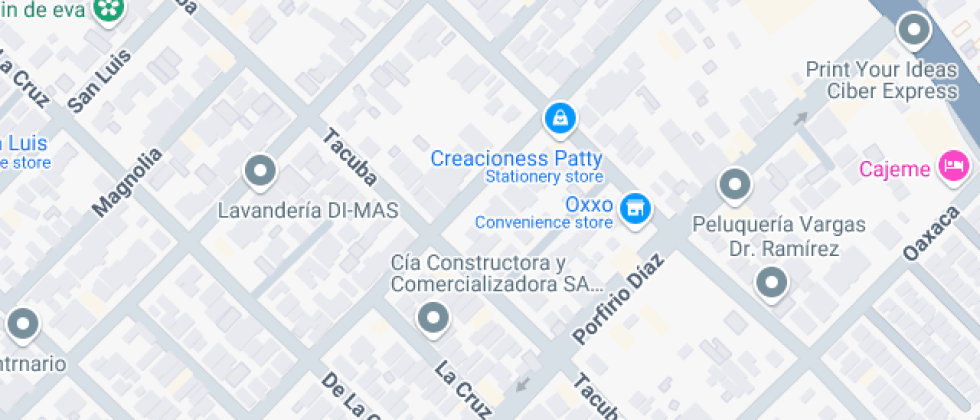Open the Print Your Ideas Ciber Express pin
The width and height of the screenshot is (980, 420).
coord(914,31)
